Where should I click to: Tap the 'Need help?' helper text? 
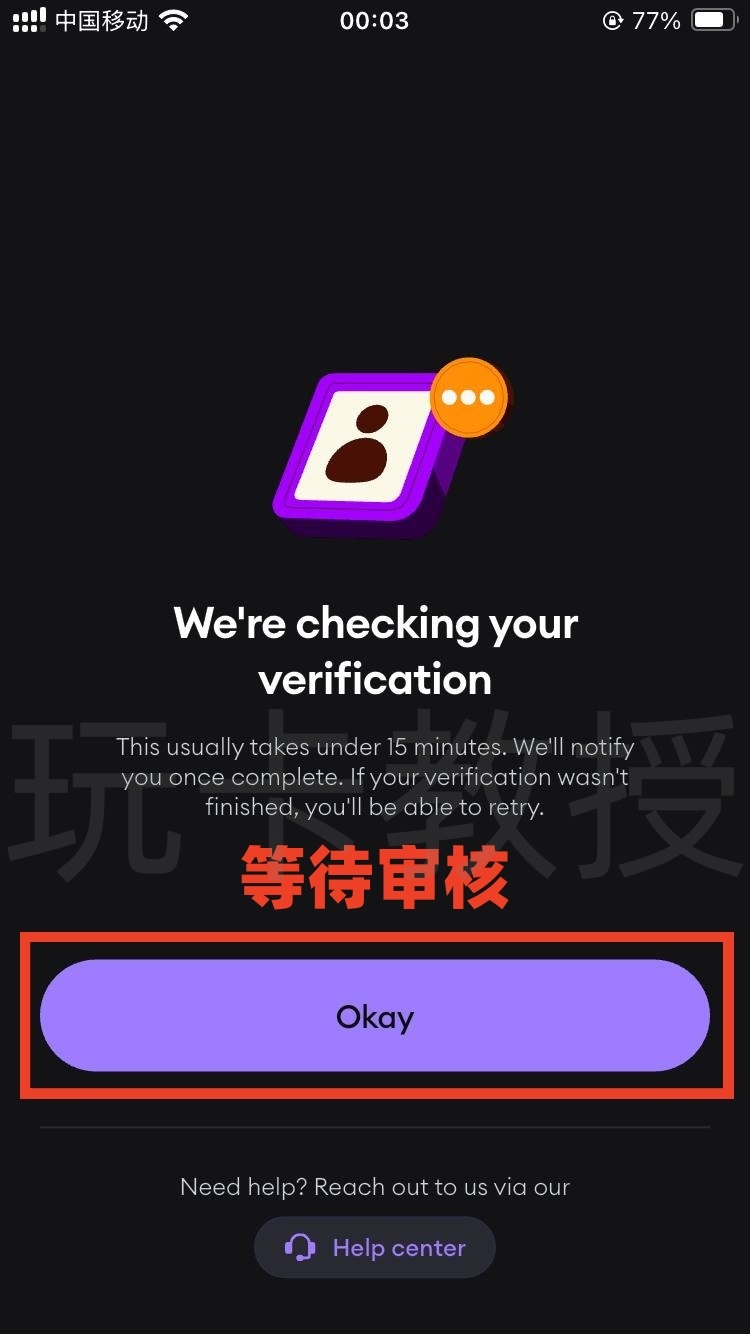pos(374,1186)
